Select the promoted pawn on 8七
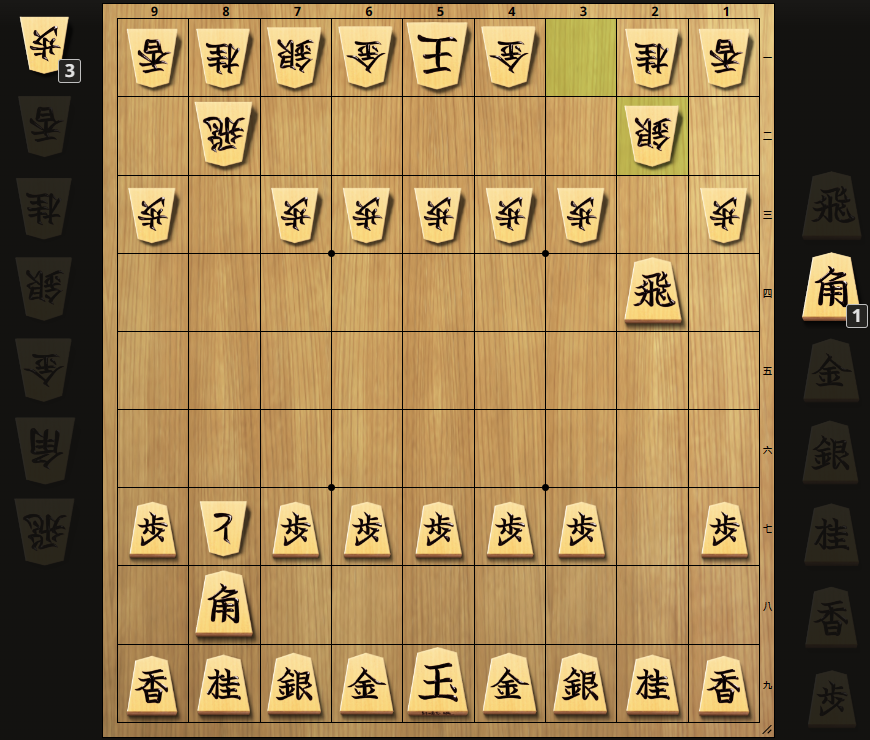 [224, 528]
